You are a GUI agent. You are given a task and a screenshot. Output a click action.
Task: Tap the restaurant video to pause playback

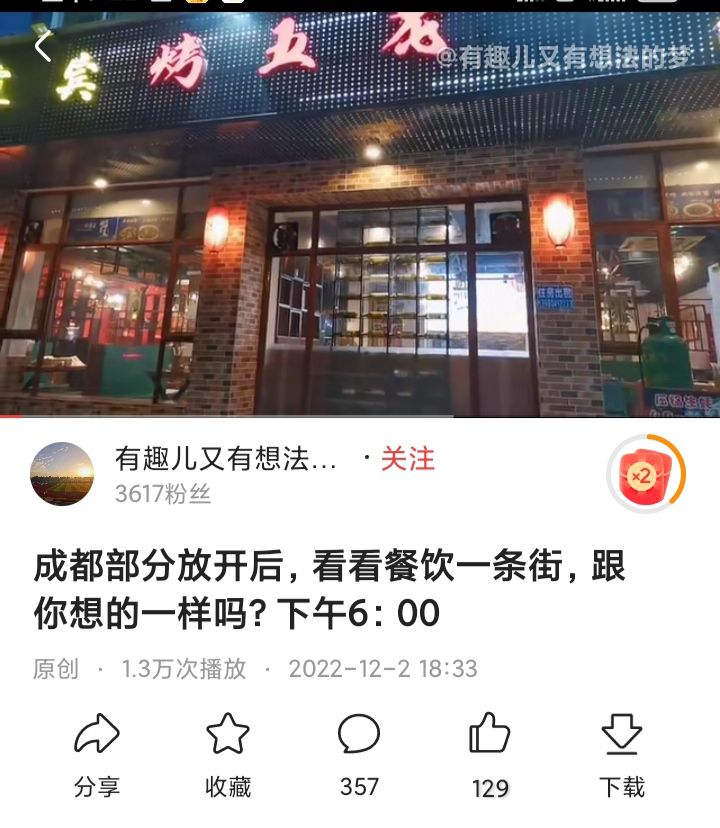(x=360, y=230)
